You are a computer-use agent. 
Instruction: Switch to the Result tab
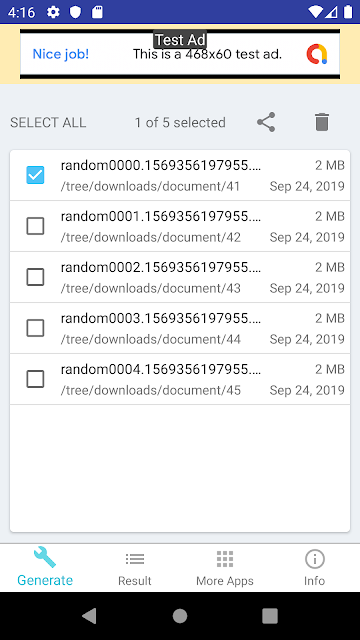[x=135, y=568]
